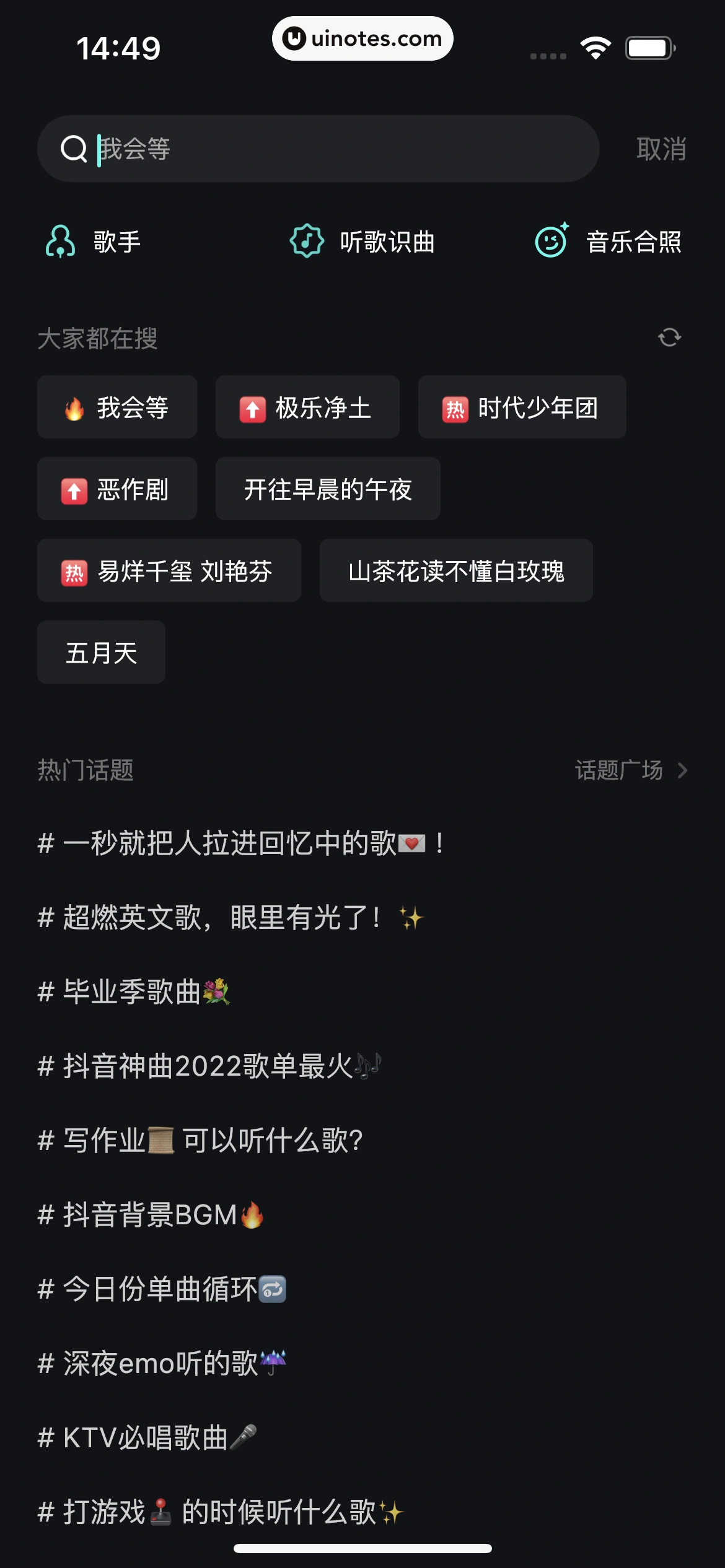This screenshot has width=725, height=1568.
Task: Click the magnifier icon in search bar
Action: coord(74,148)
